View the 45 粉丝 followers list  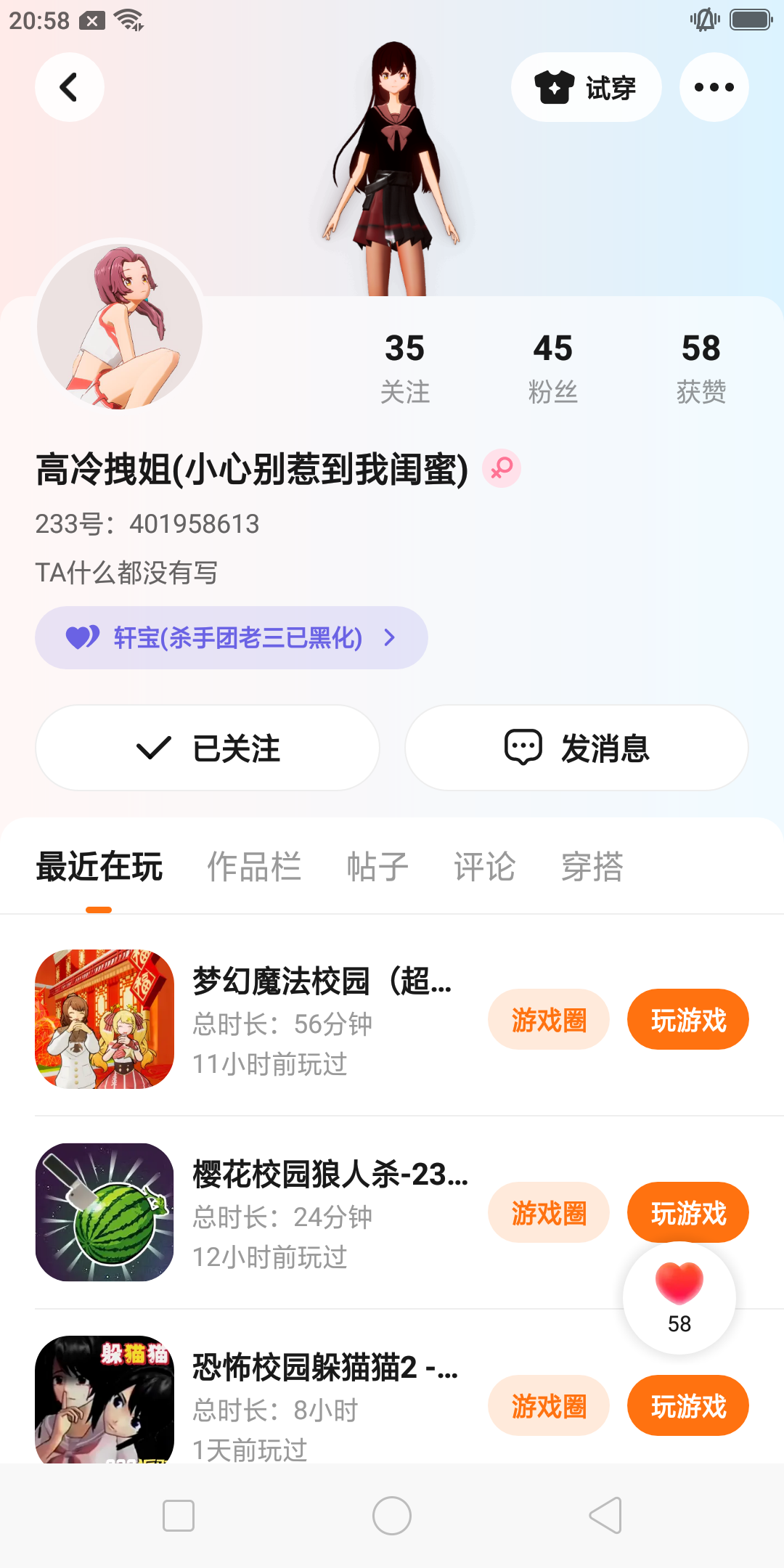[552, 367]
